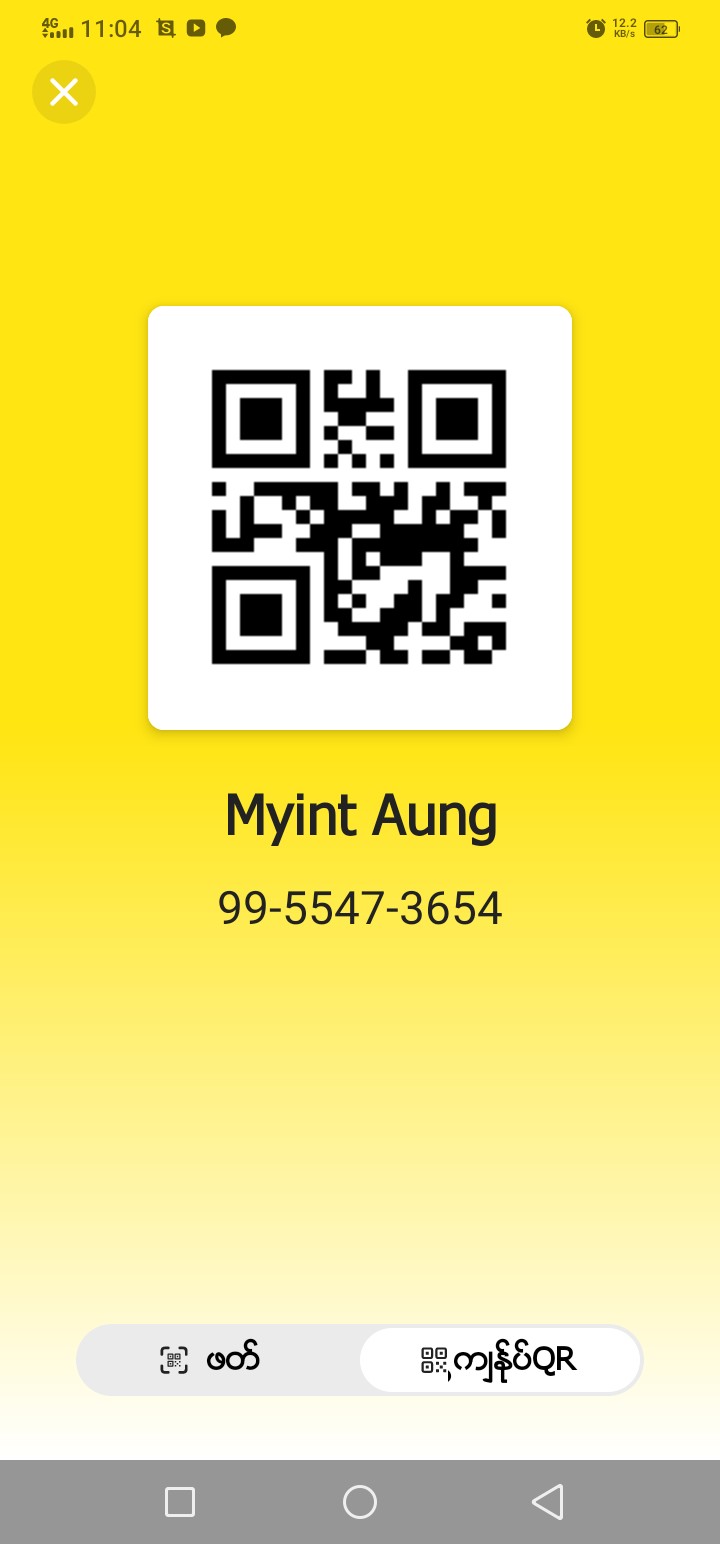
Task: Select the ကျွန်ုပ်QR tab
Action: pos(500,1360)
